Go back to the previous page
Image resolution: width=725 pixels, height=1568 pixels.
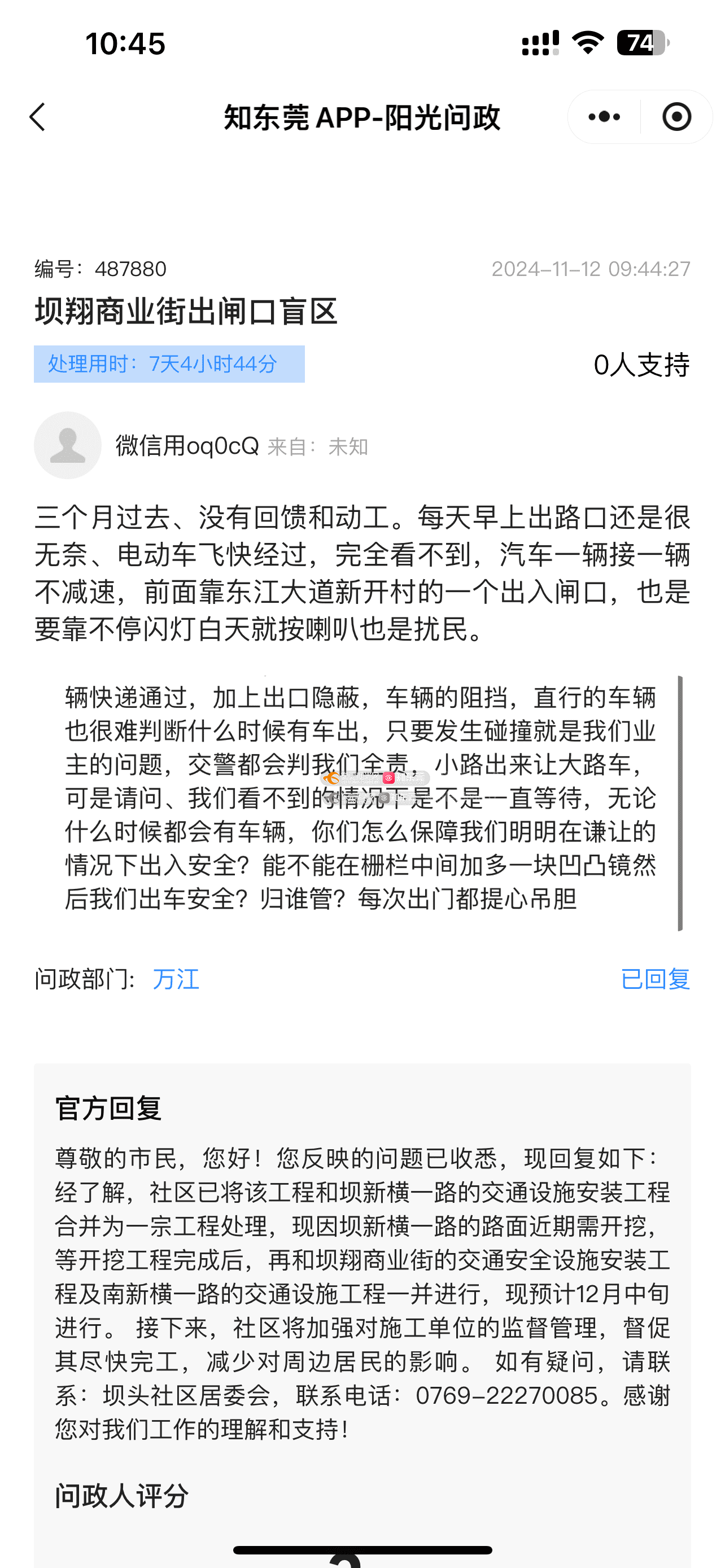[38, 117]
